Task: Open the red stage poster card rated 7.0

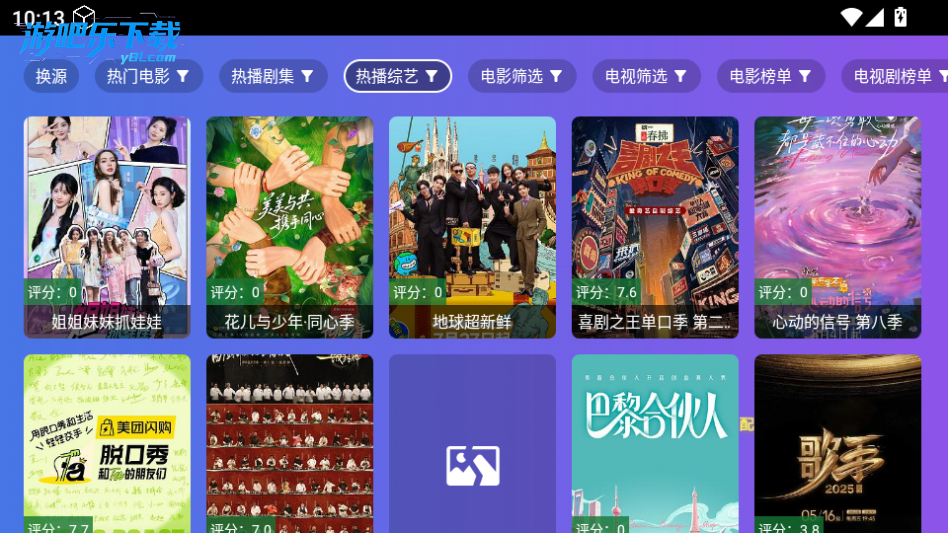Action: point(289,443)
